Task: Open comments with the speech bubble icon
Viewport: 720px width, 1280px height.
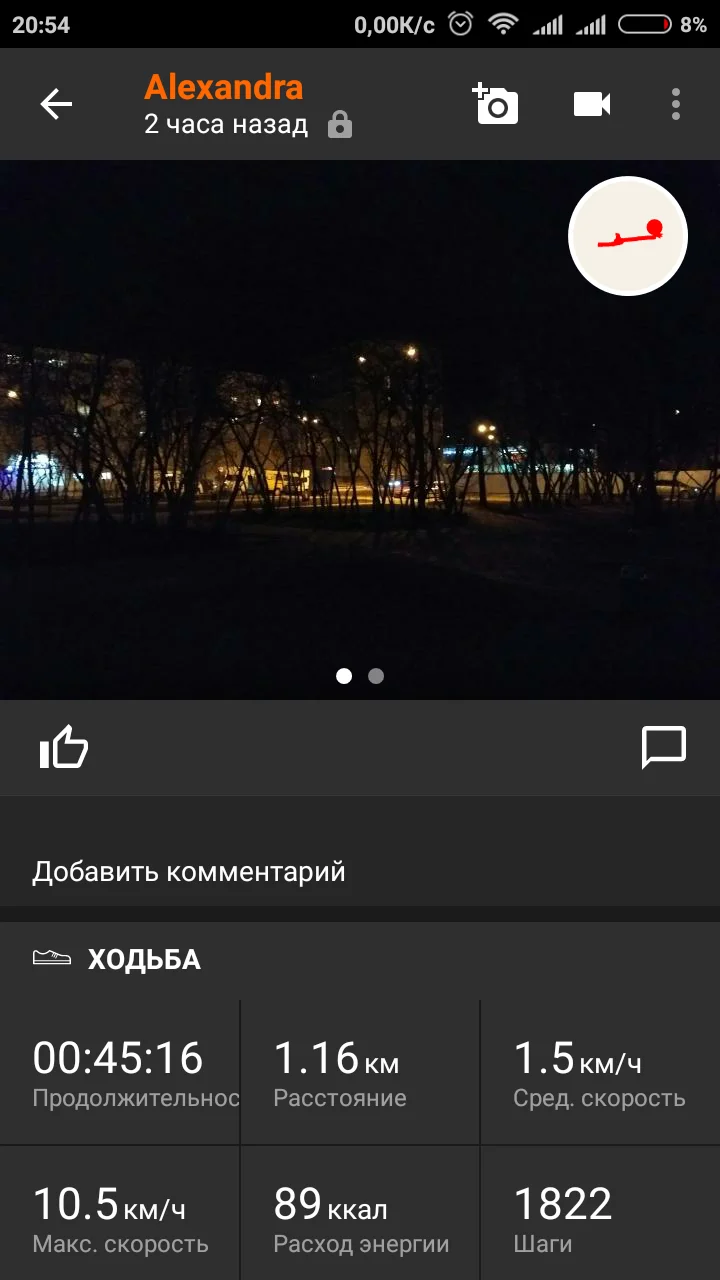Action: click(x=664, y=747)
